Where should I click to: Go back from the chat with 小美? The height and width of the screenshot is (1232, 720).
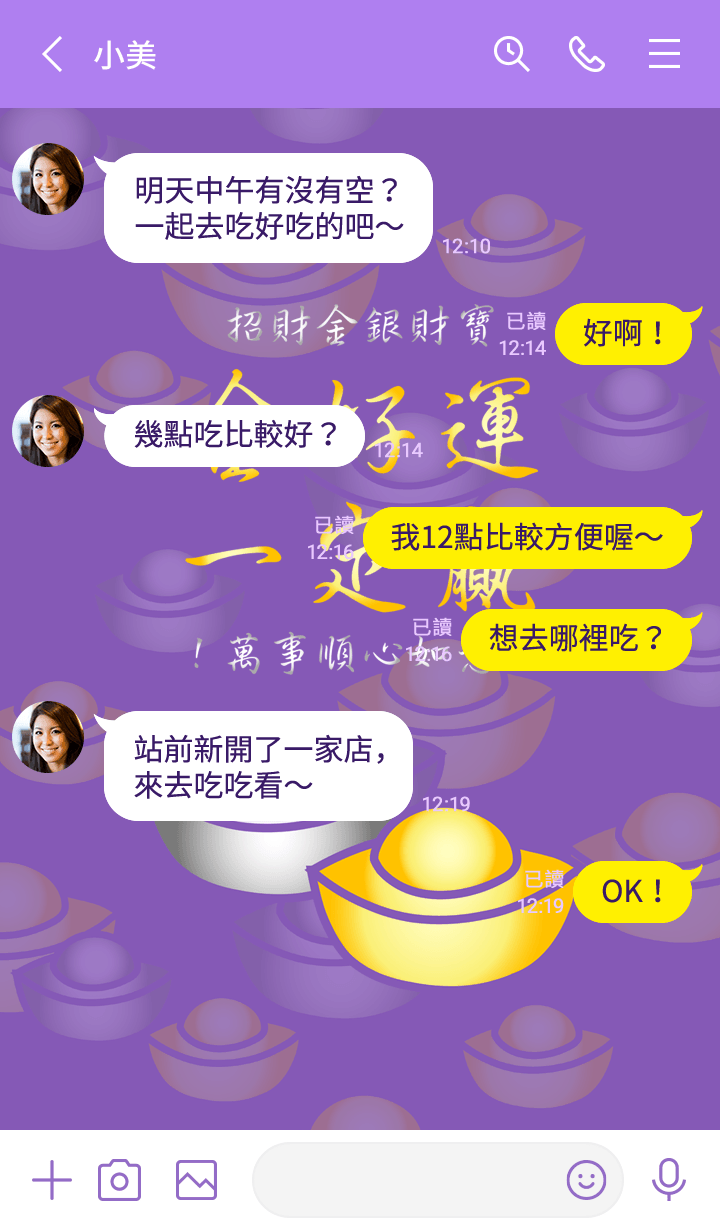pyautogui.click(x=52, y=54)
